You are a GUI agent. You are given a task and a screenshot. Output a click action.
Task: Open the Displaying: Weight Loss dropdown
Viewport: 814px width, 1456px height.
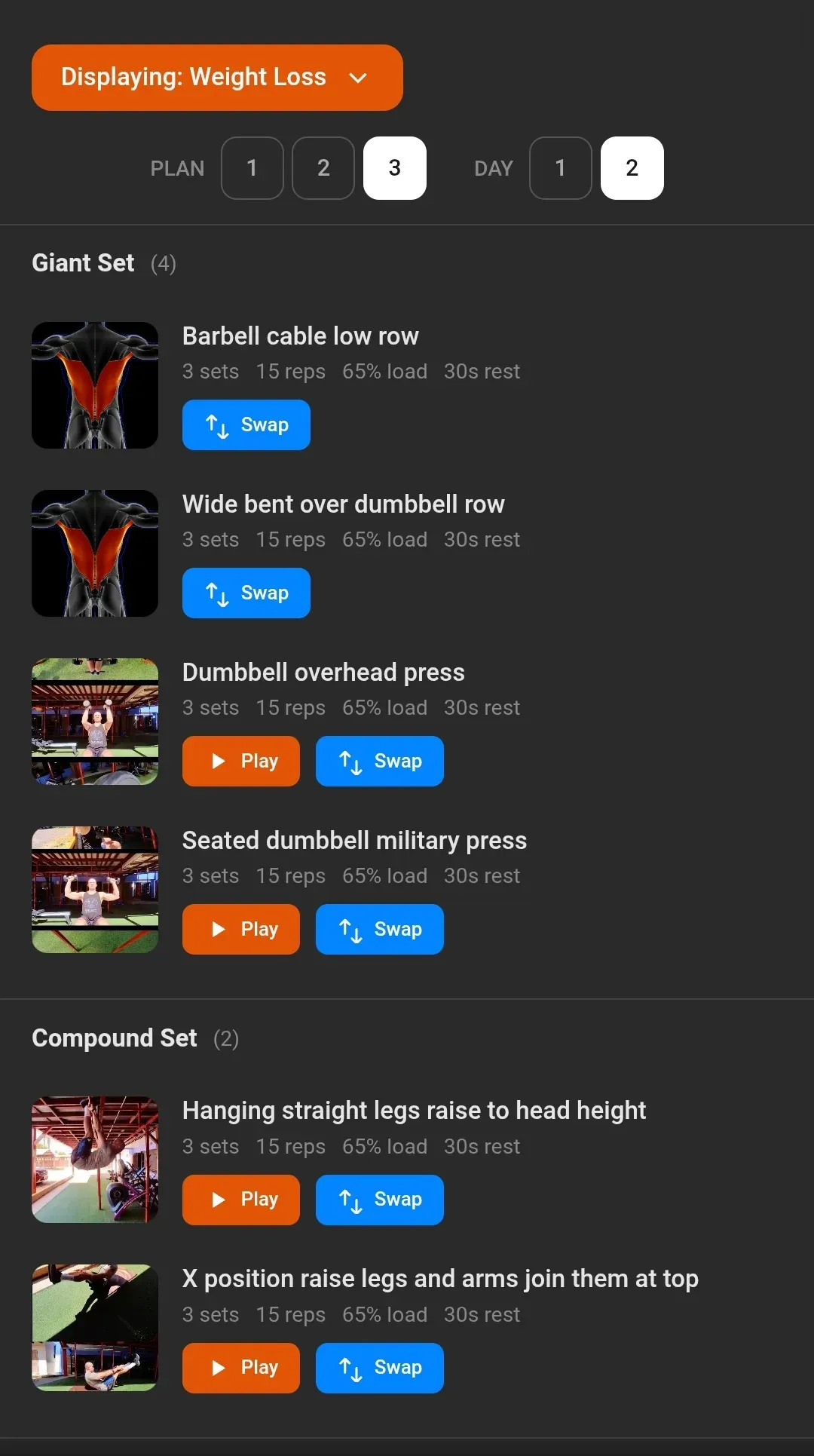coord(217,77)
